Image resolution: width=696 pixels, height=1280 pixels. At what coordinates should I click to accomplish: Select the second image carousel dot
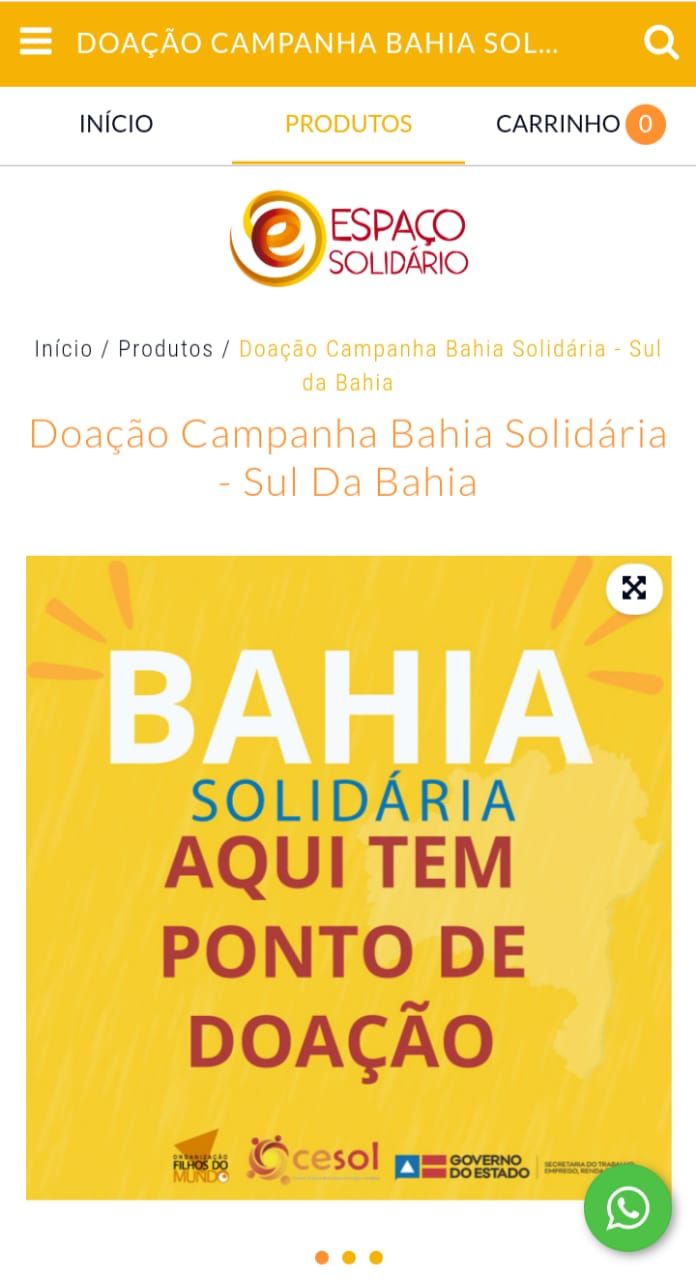click(349, 1257)
